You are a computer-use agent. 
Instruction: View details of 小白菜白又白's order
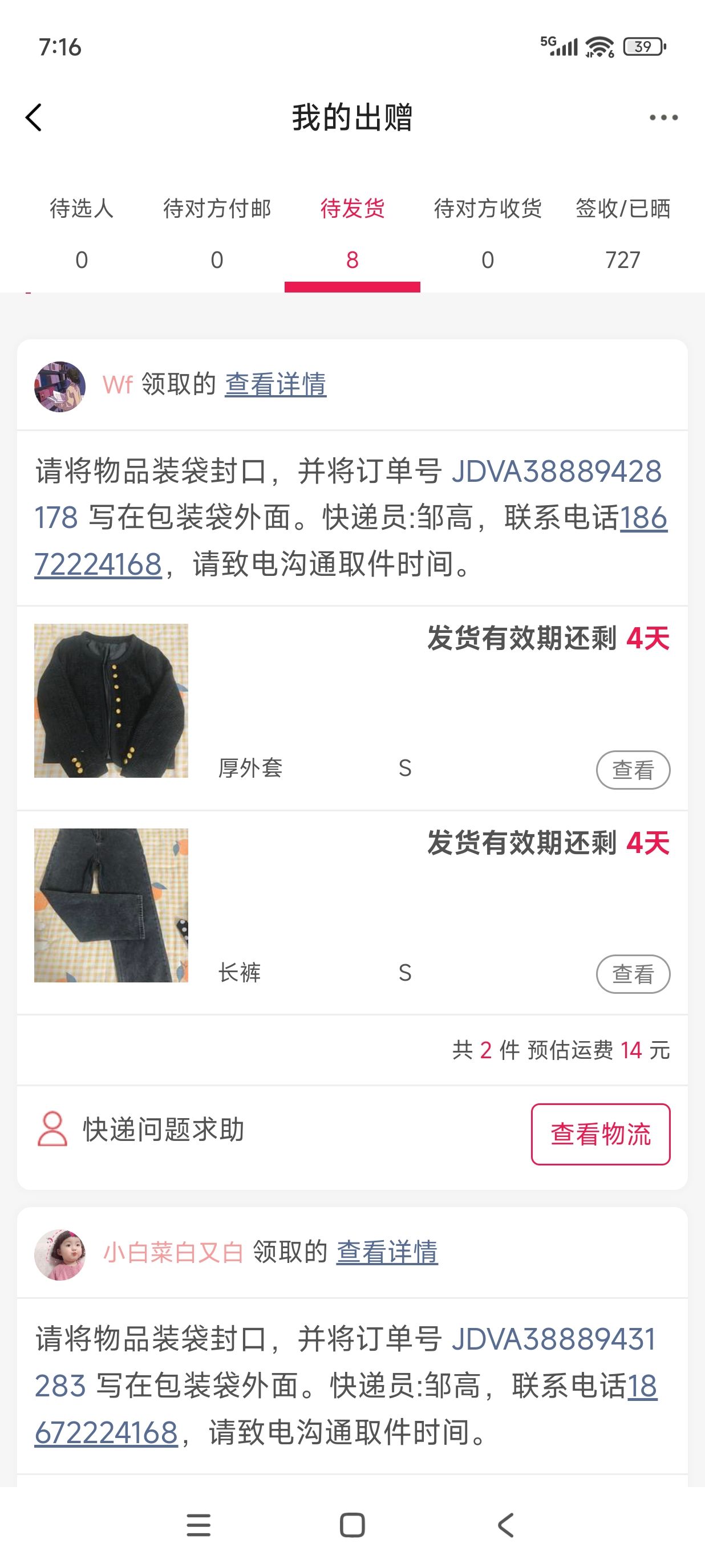[387, 1252]
